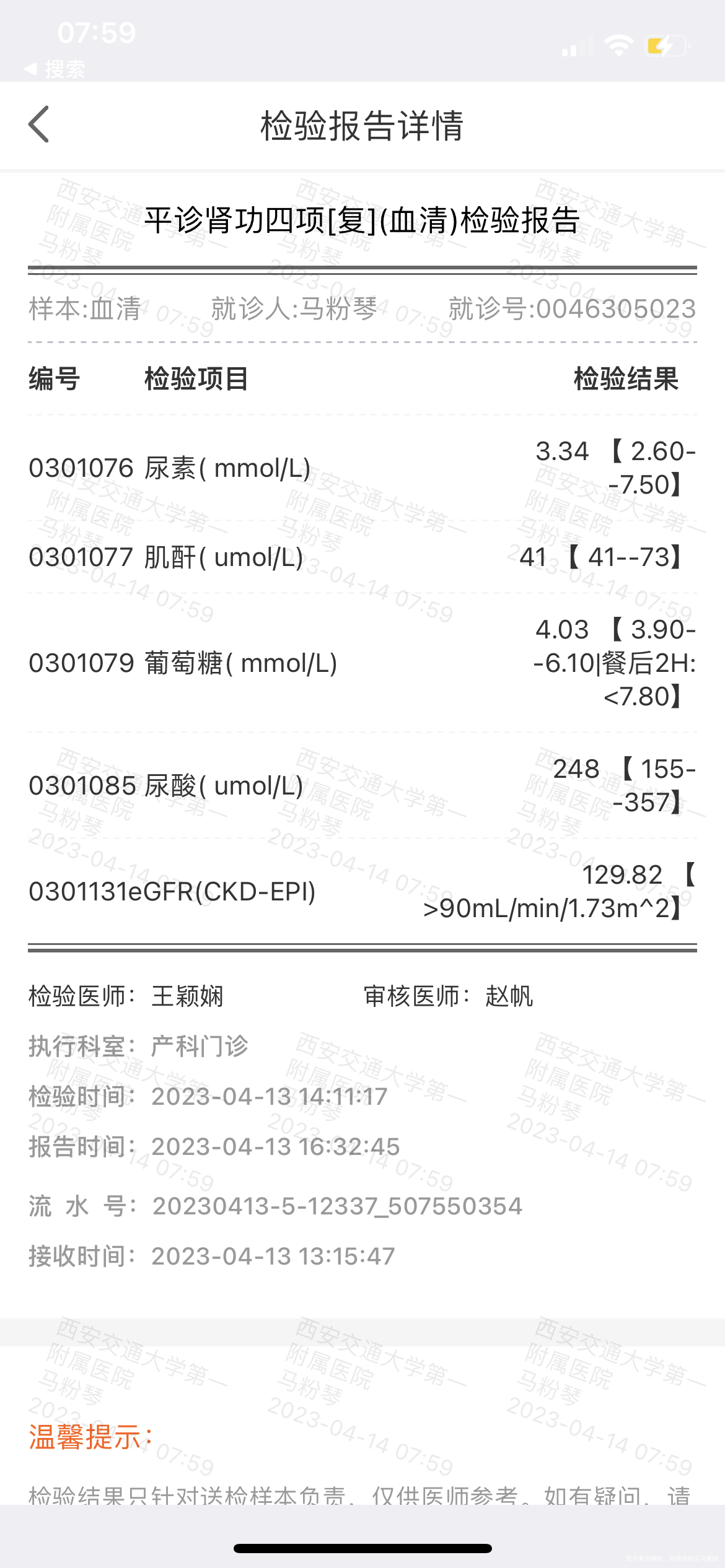Expand the 检验结果 column header
This screenshot has width=725, height=1568.
(x=626, y=380)
